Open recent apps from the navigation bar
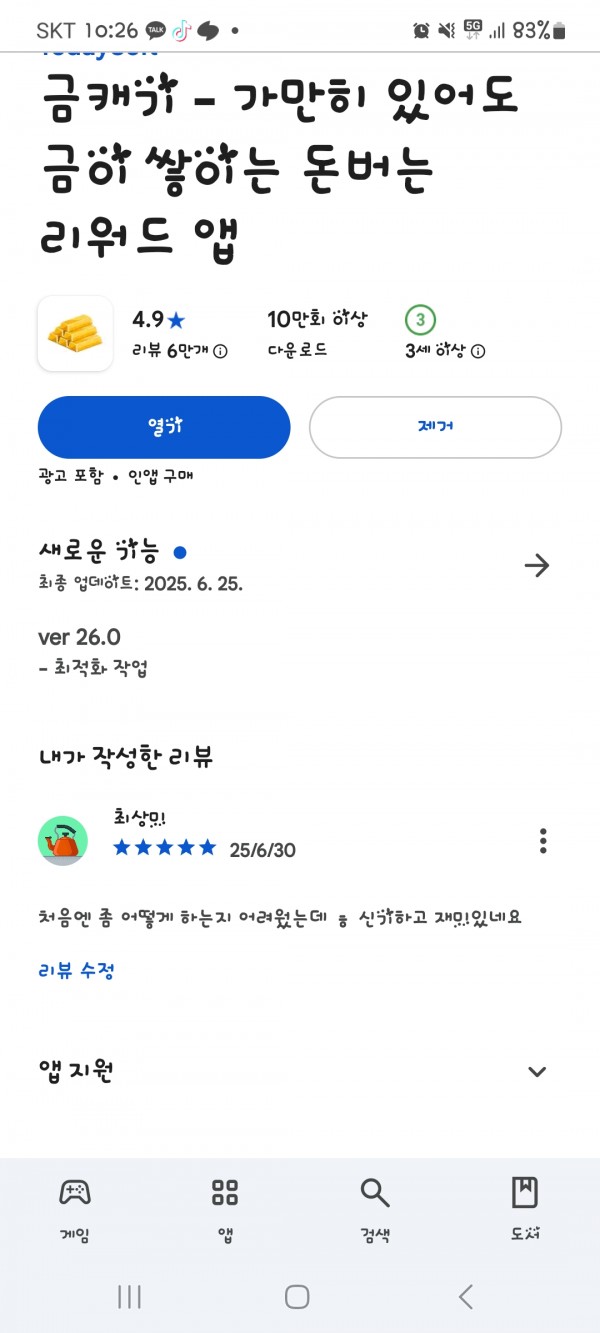This screenshot has height=1333, width=600. 129,1297
